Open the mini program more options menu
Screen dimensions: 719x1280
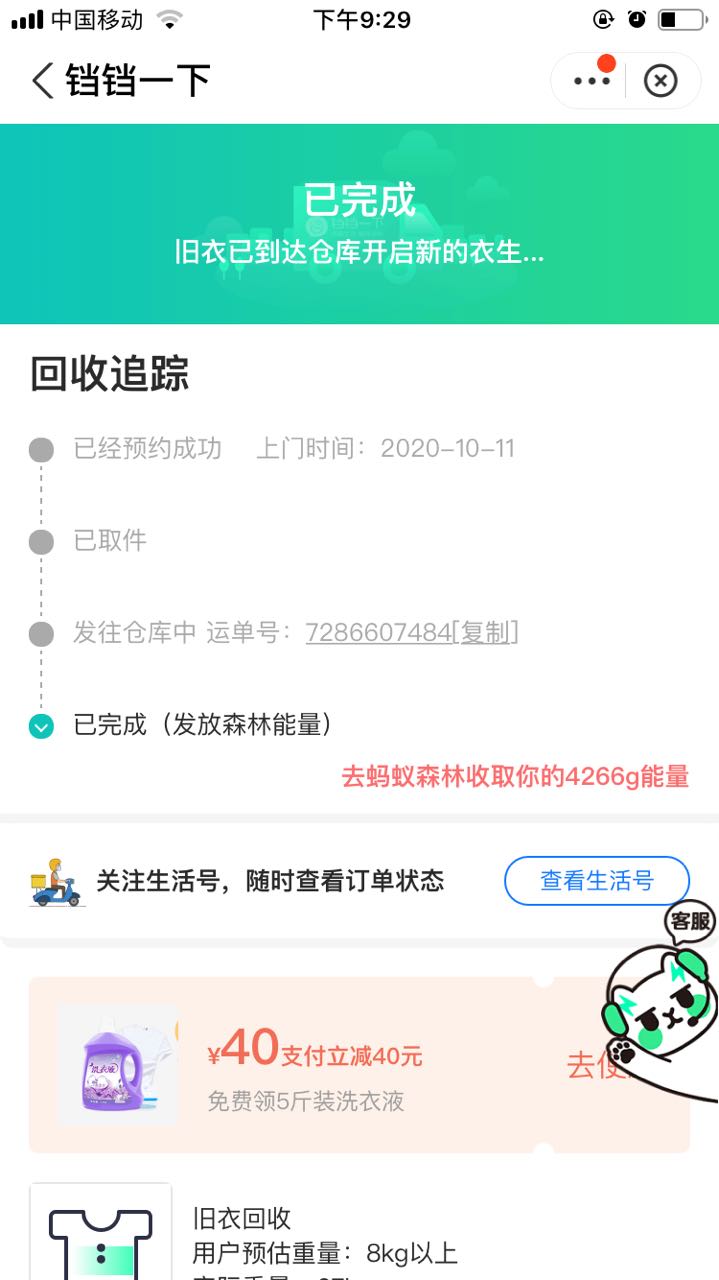[591, 81]
